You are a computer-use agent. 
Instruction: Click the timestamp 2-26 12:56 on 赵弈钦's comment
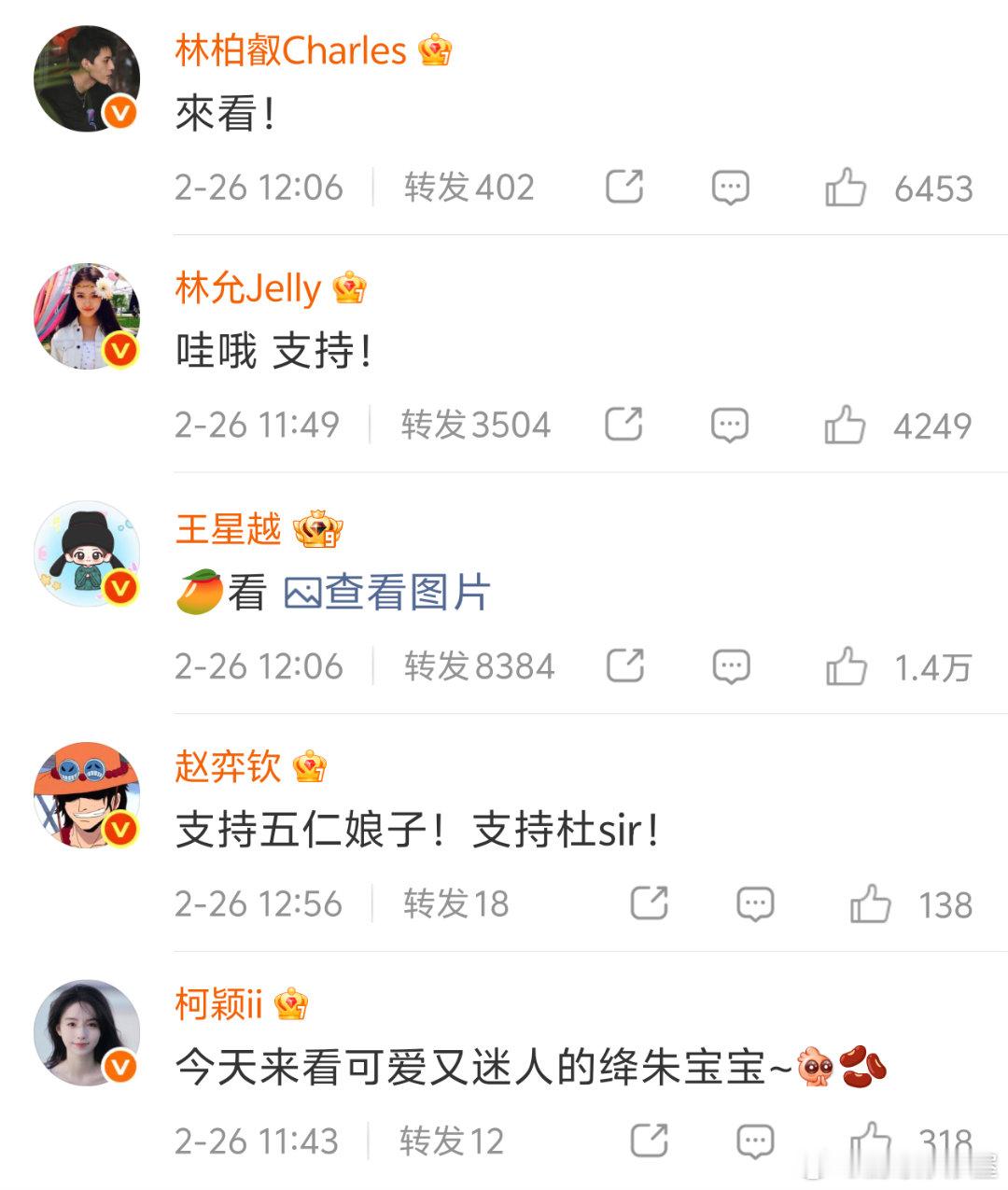[259, 903]
